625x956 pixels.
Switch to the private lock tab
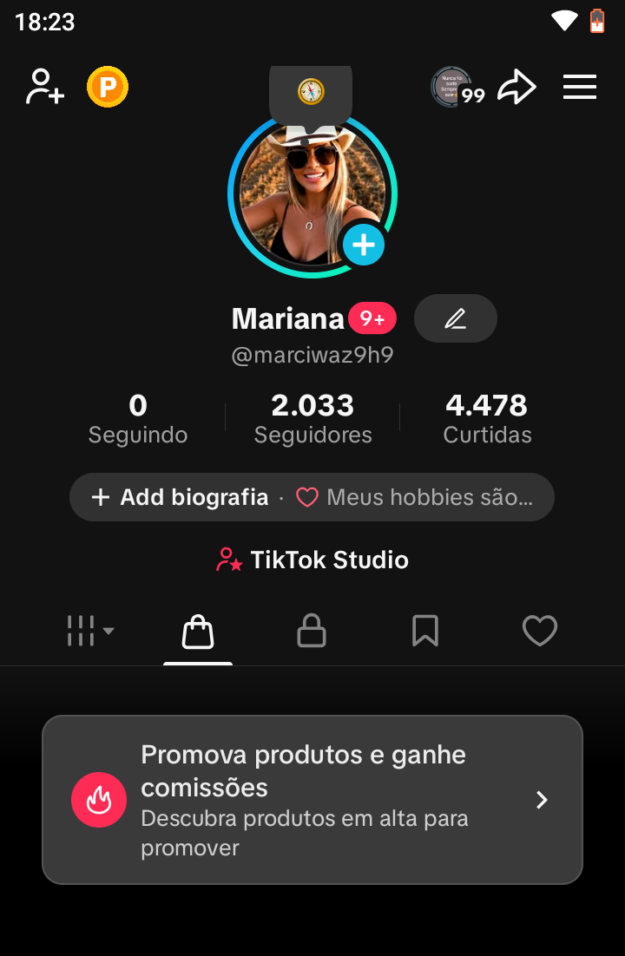(x=312, y=631)
